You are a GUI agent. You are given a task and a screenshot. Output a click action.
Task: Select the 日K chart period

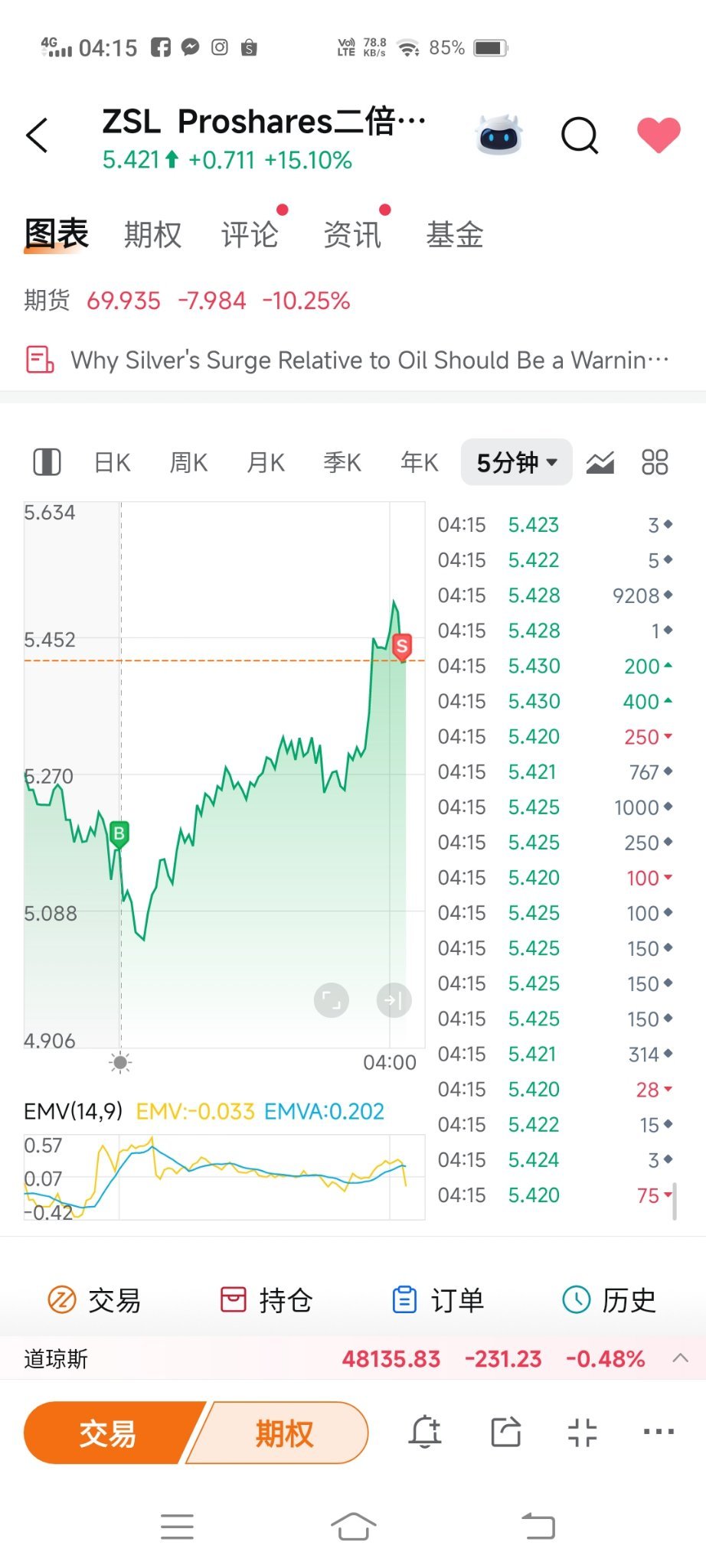[113, 462]
